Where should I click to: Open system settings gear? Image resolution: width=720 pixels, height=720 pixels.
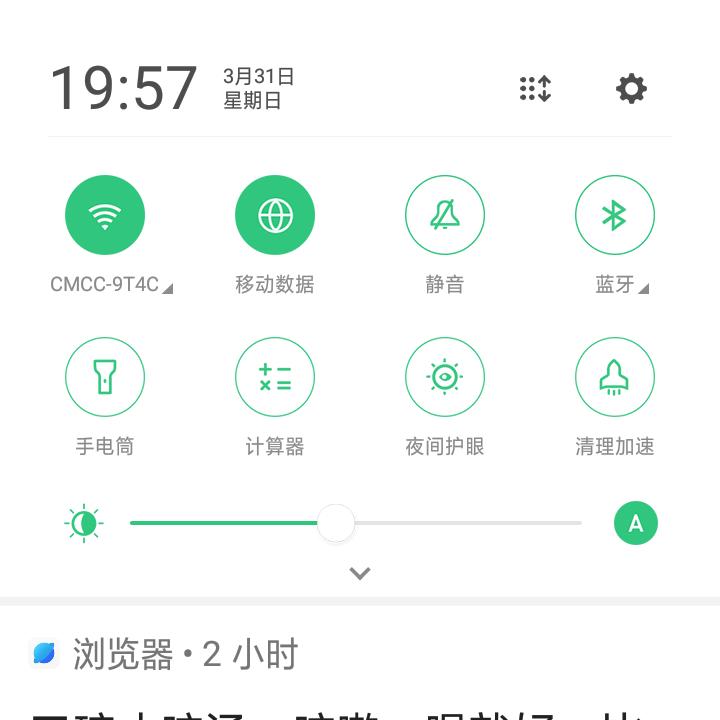click(x=631, y=89)
